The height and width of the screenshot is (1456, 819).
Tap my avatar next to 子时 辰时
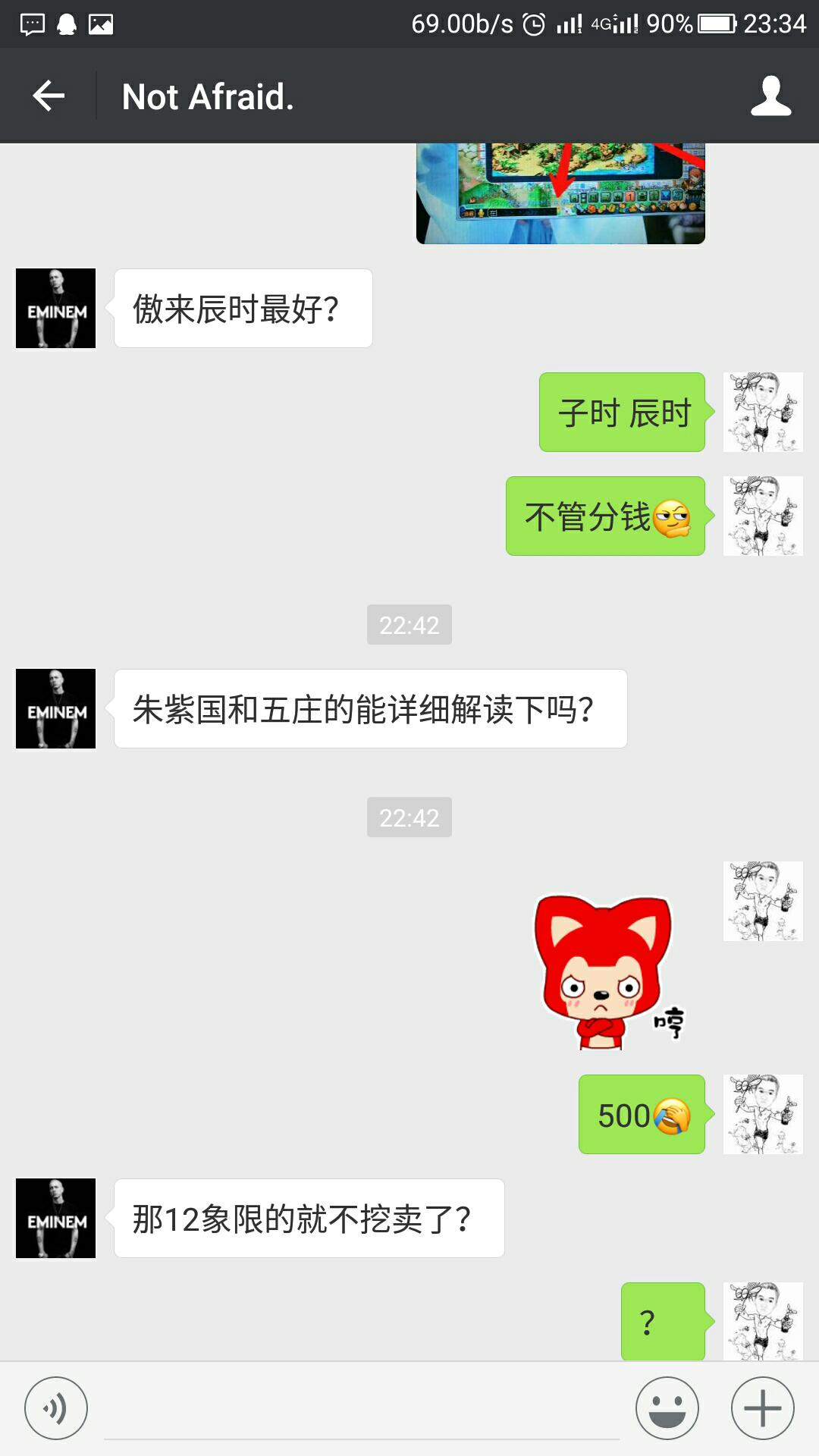[x=762, y=412]
